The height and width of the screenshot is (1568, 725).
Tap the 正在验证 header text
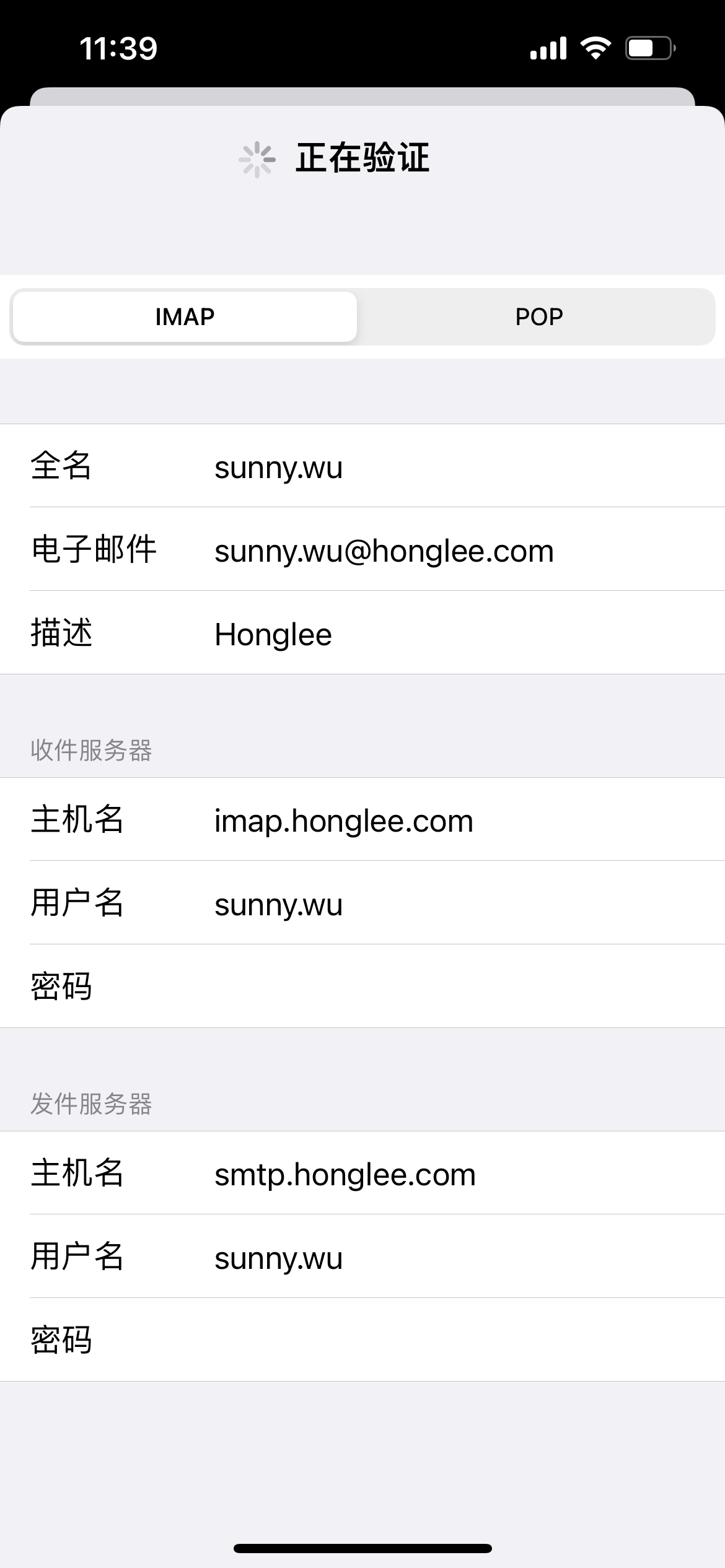[x=364, y=159]
